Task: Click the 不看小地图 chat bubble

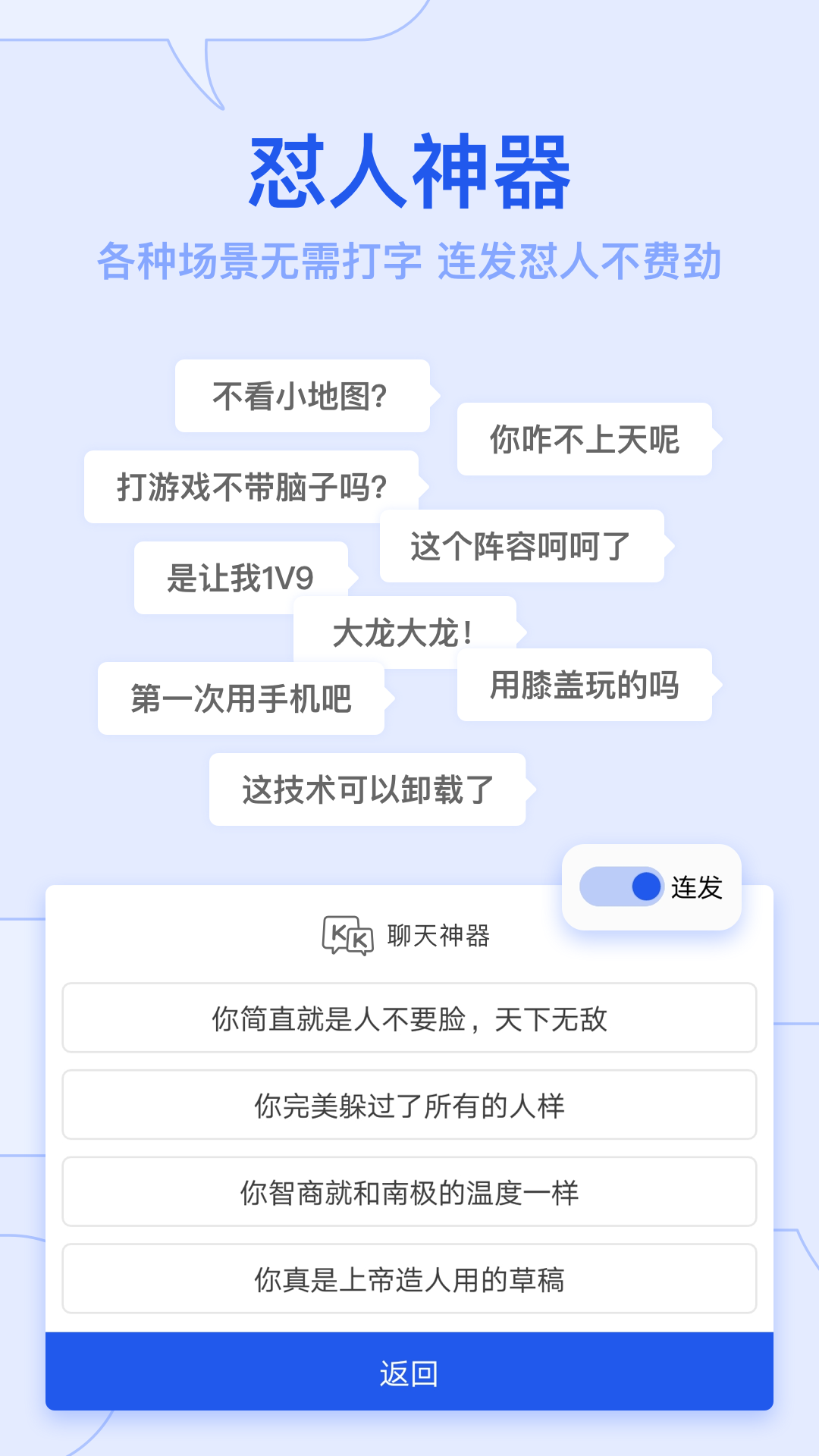Action: click(x=300, y=396)
